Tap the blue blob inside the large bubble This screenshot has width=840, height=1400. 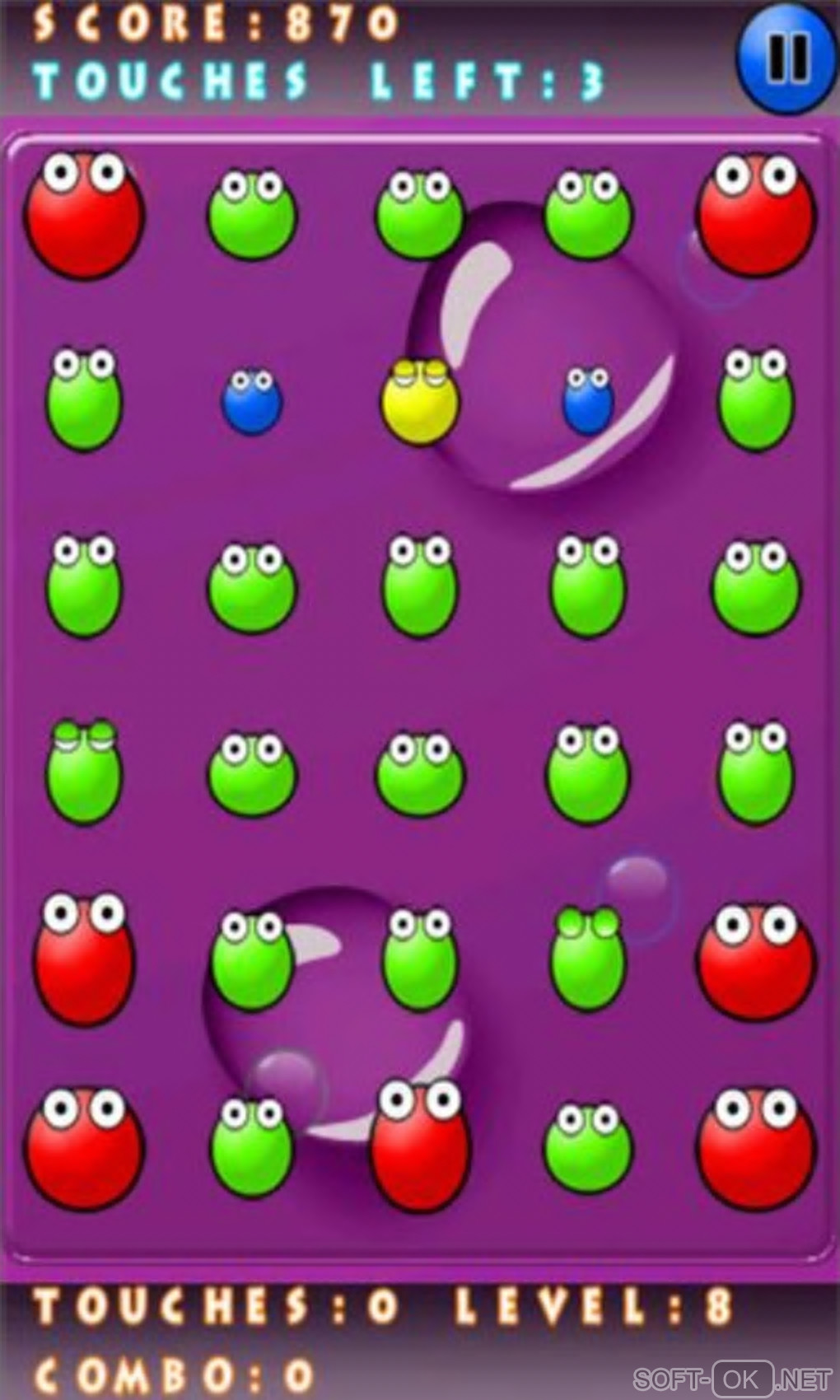pos(588,401)
